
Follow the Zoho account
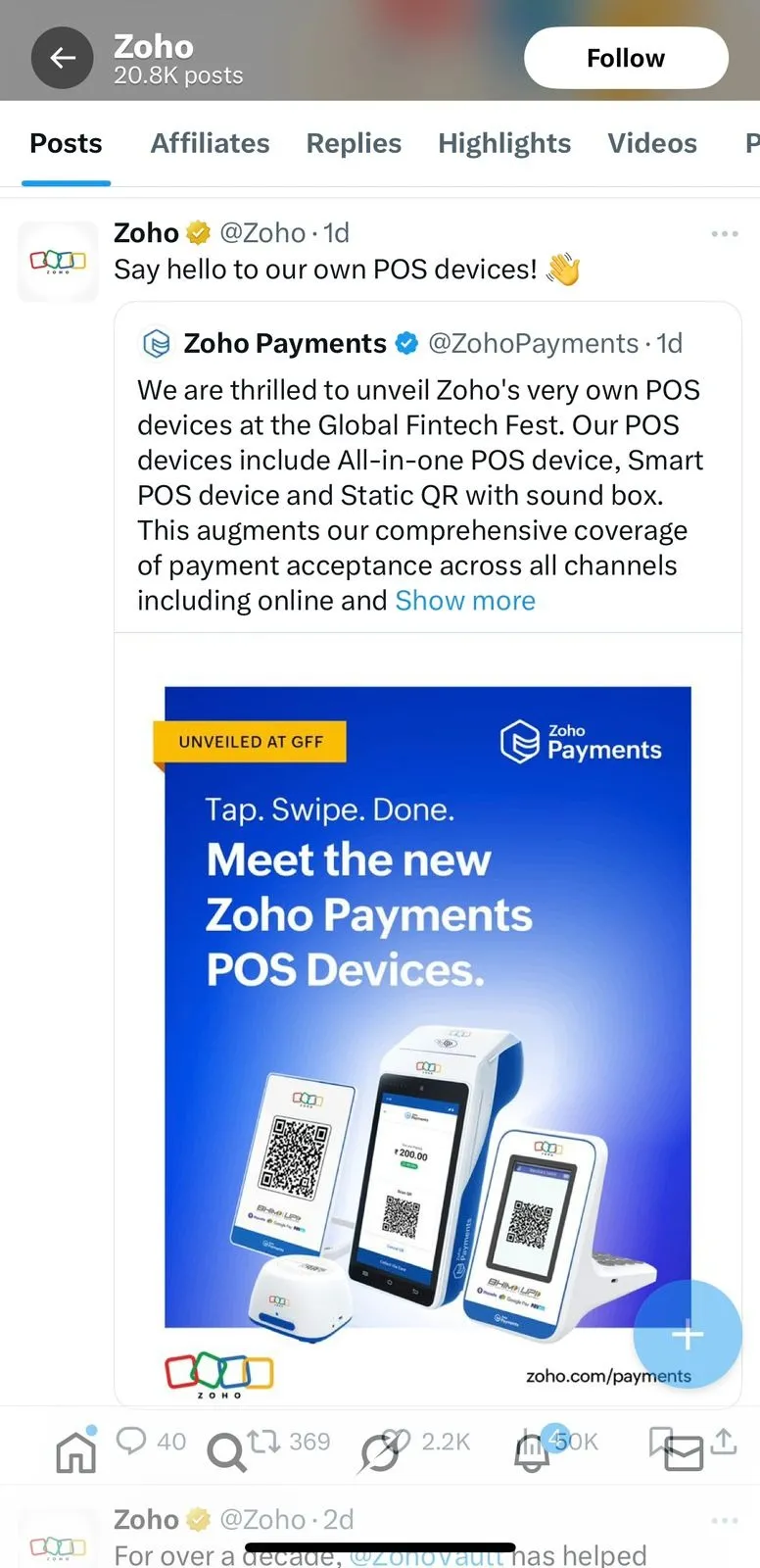[x=626, y=58]
